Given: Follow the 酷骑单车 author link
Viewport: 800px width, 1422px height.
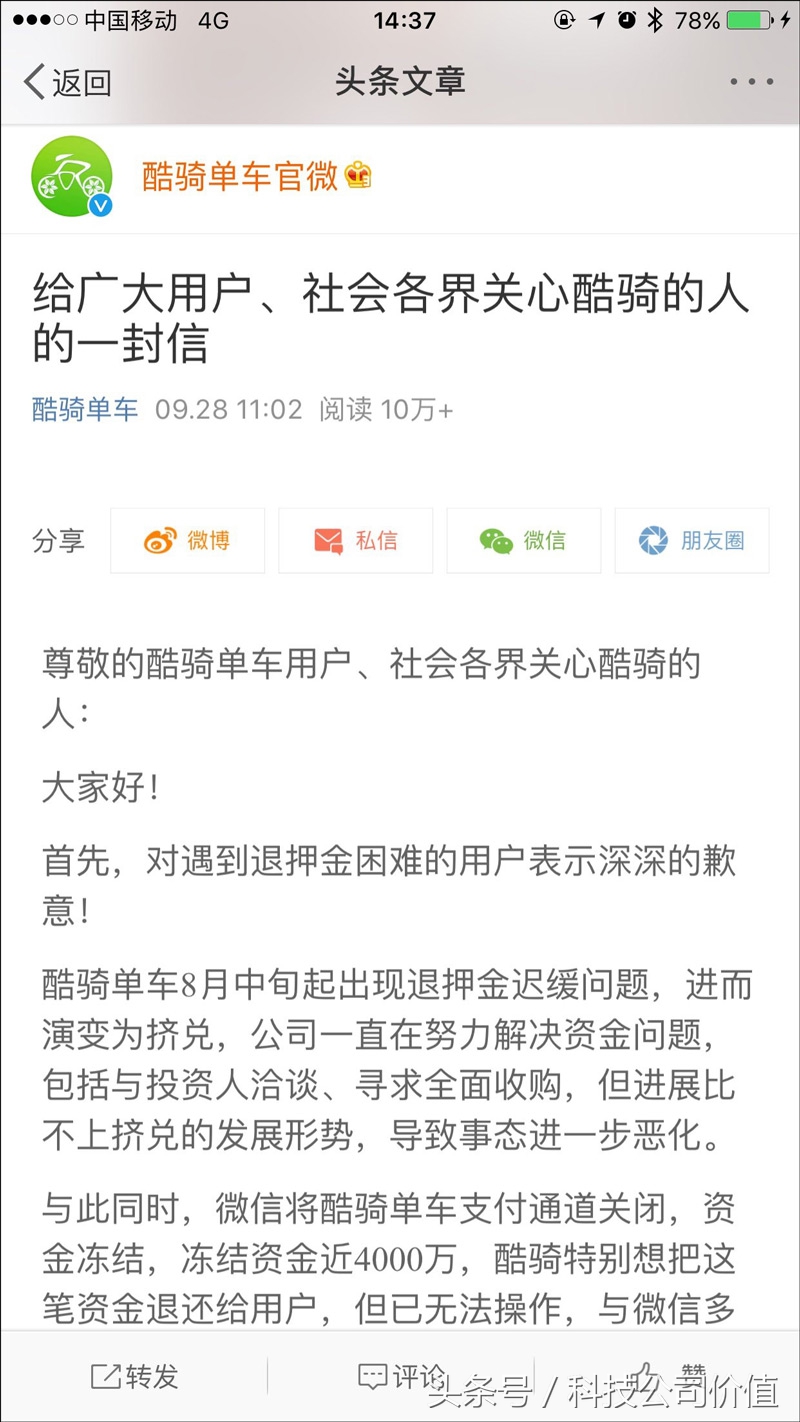Looking at the screenshot, I should (84, 409).
